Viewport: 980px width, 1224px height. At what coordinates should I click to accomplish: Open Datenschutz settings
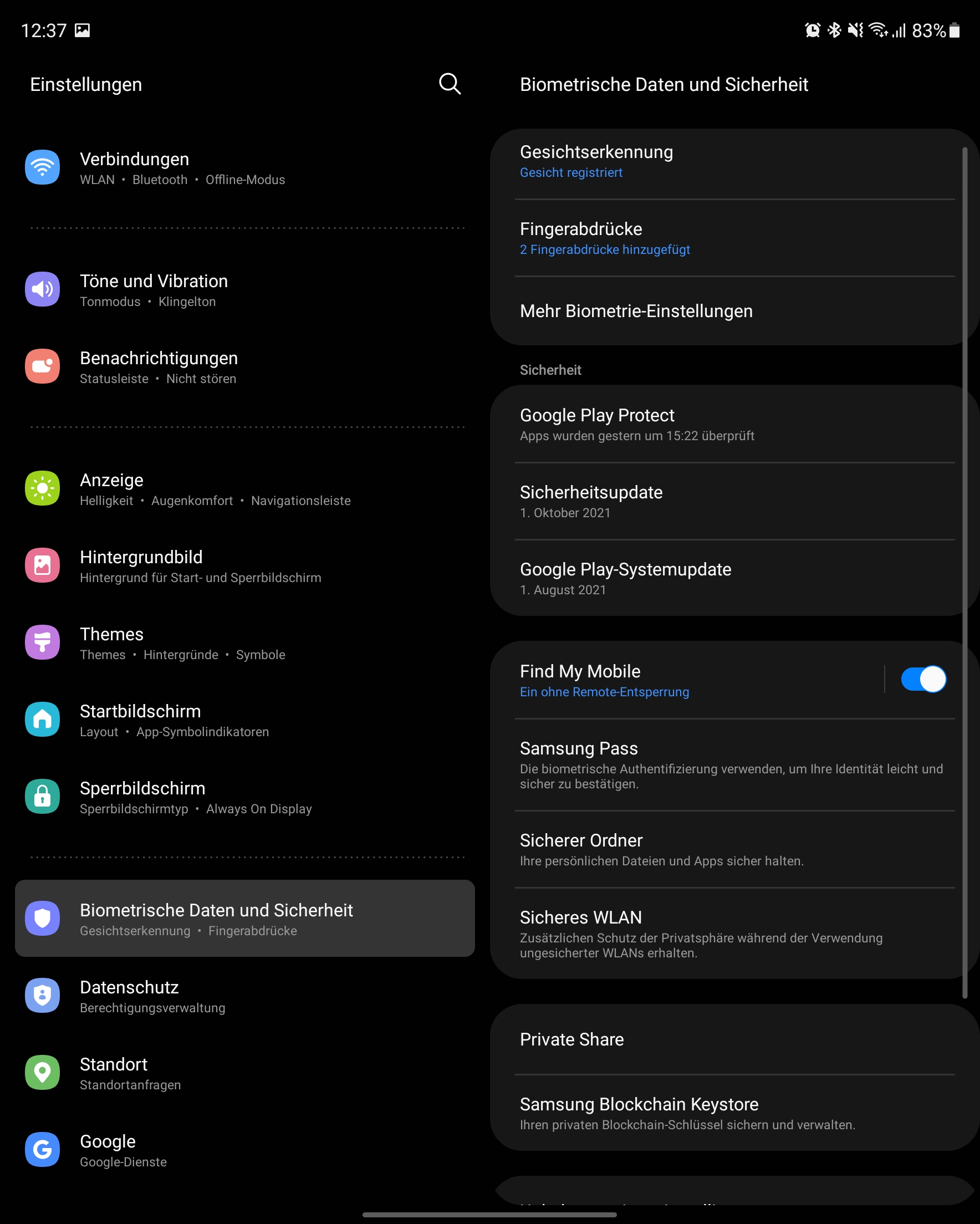pyautogui.click(x=152, y=996)
